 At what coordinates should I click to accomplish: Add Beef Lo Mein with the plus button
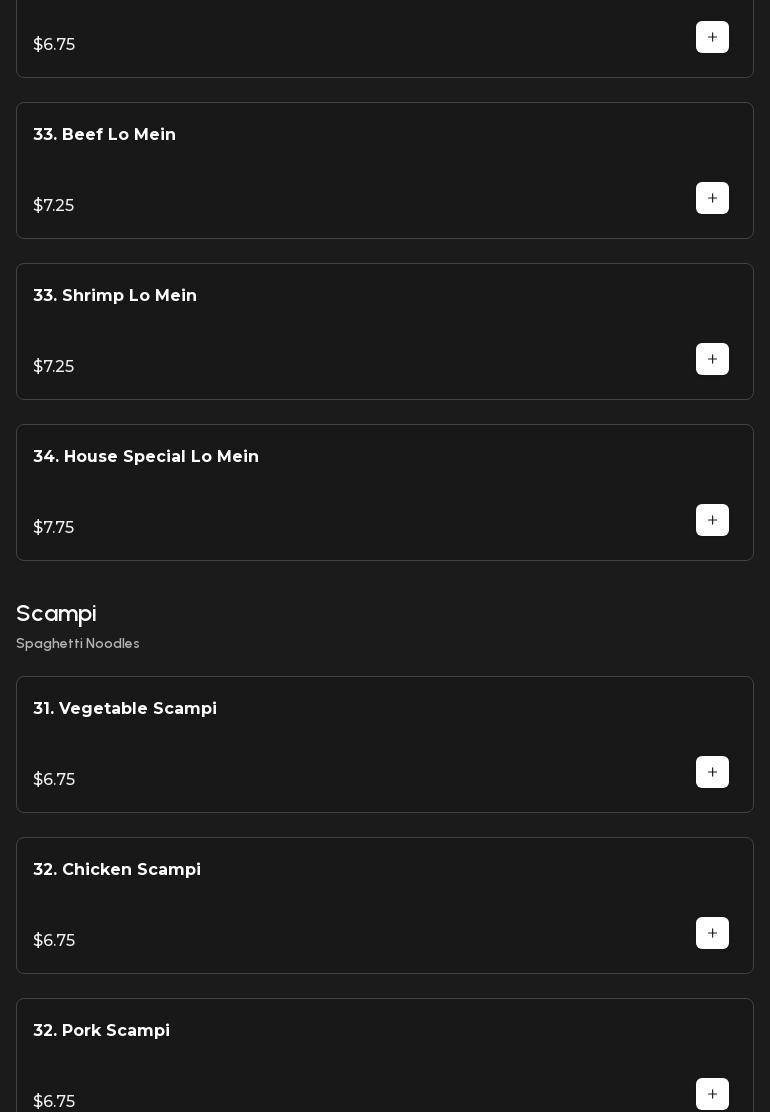(x=712, y=198)
